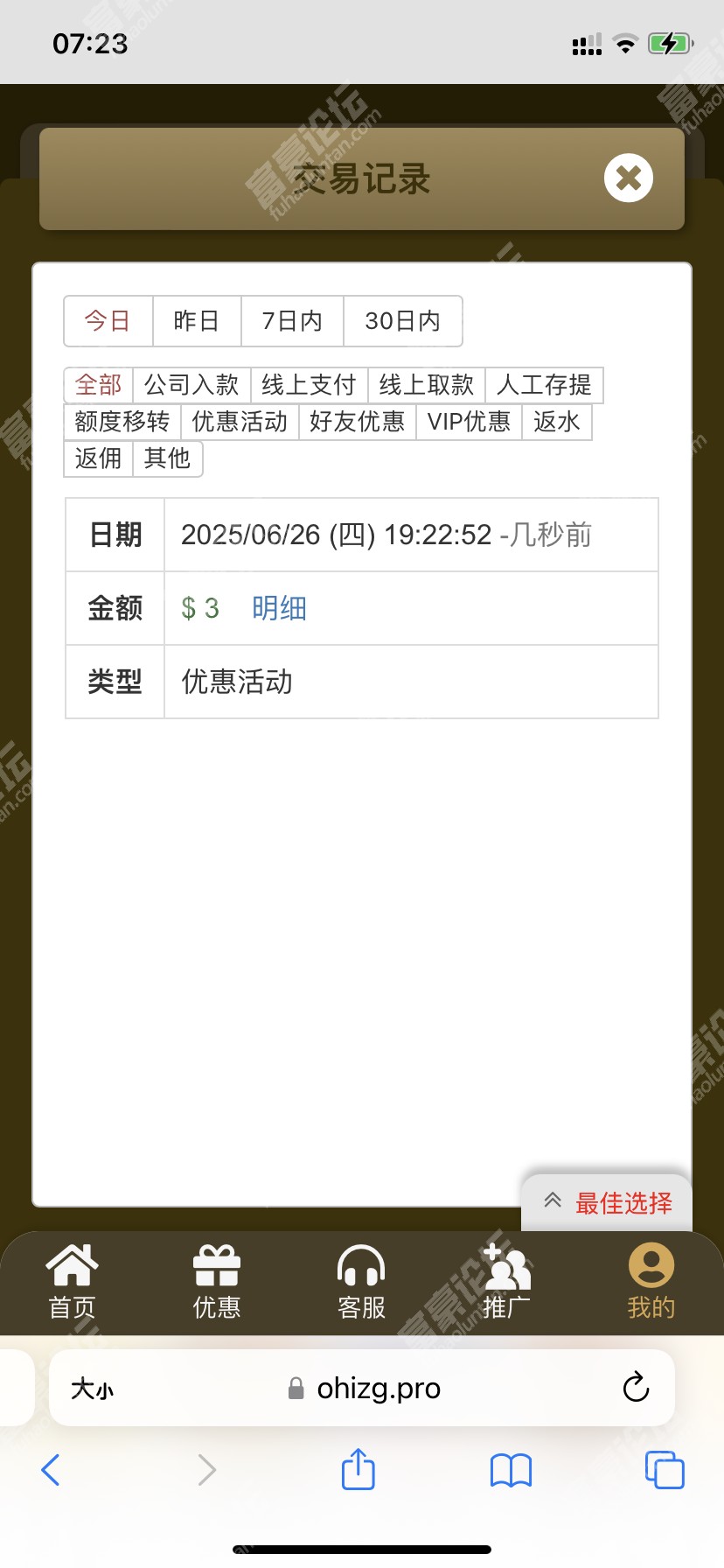Open the 优惠 promotions tab
This screenshot has height=1568, width=724.
pos(216,1282)
